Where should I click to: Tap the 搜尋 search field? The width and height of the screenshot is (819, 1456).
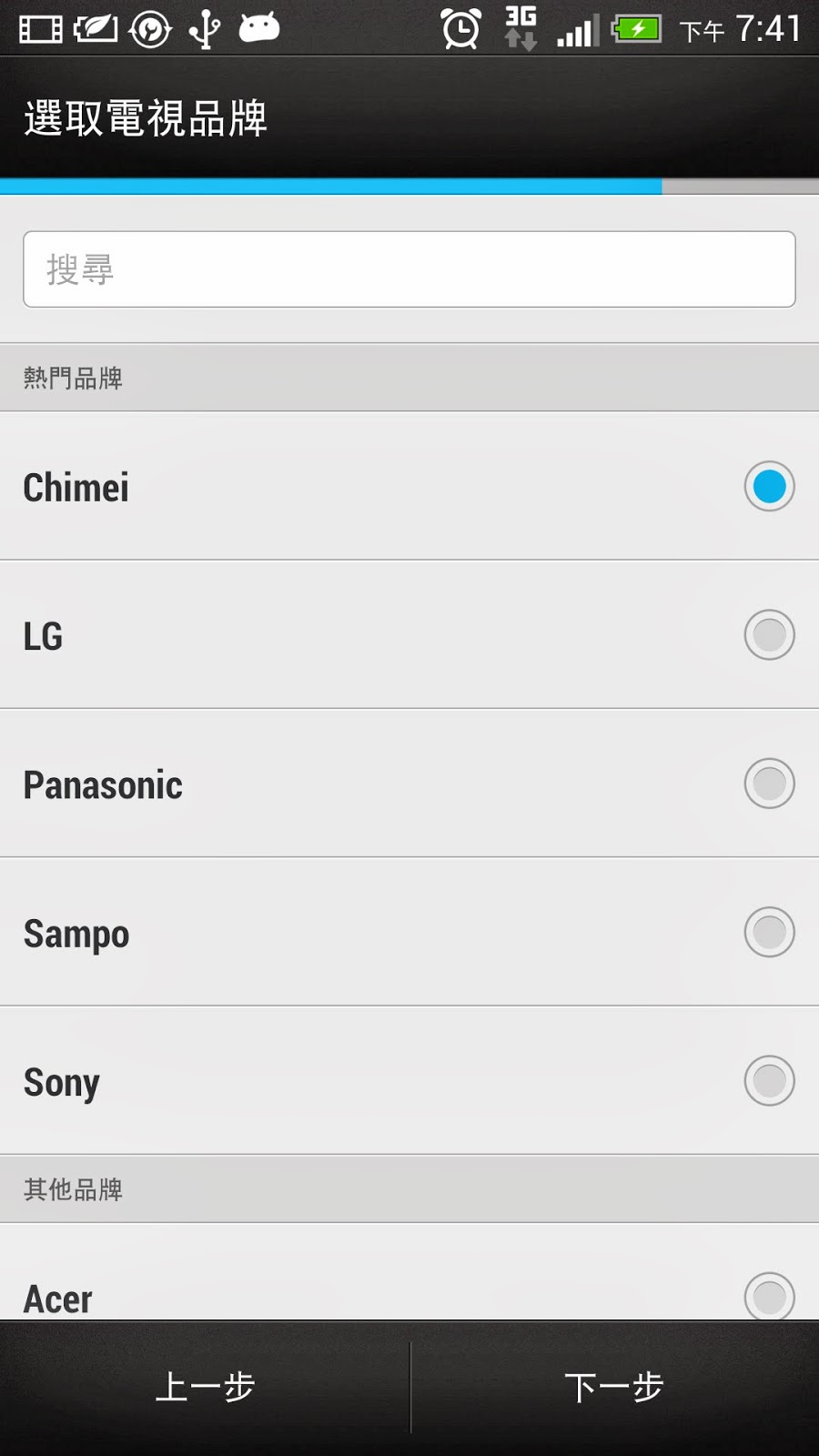pos(409,269)
